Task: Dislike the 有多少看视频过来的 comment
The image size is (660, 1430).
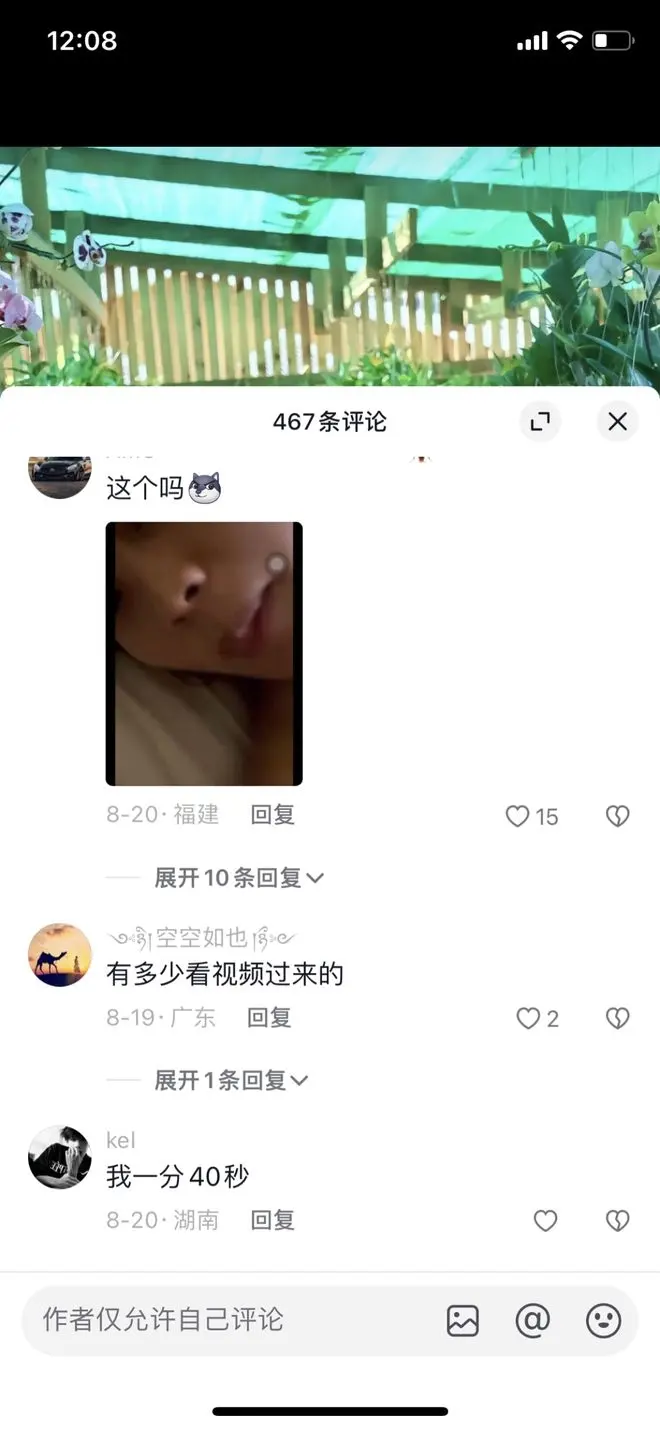Action: [x=618, y=1018]
